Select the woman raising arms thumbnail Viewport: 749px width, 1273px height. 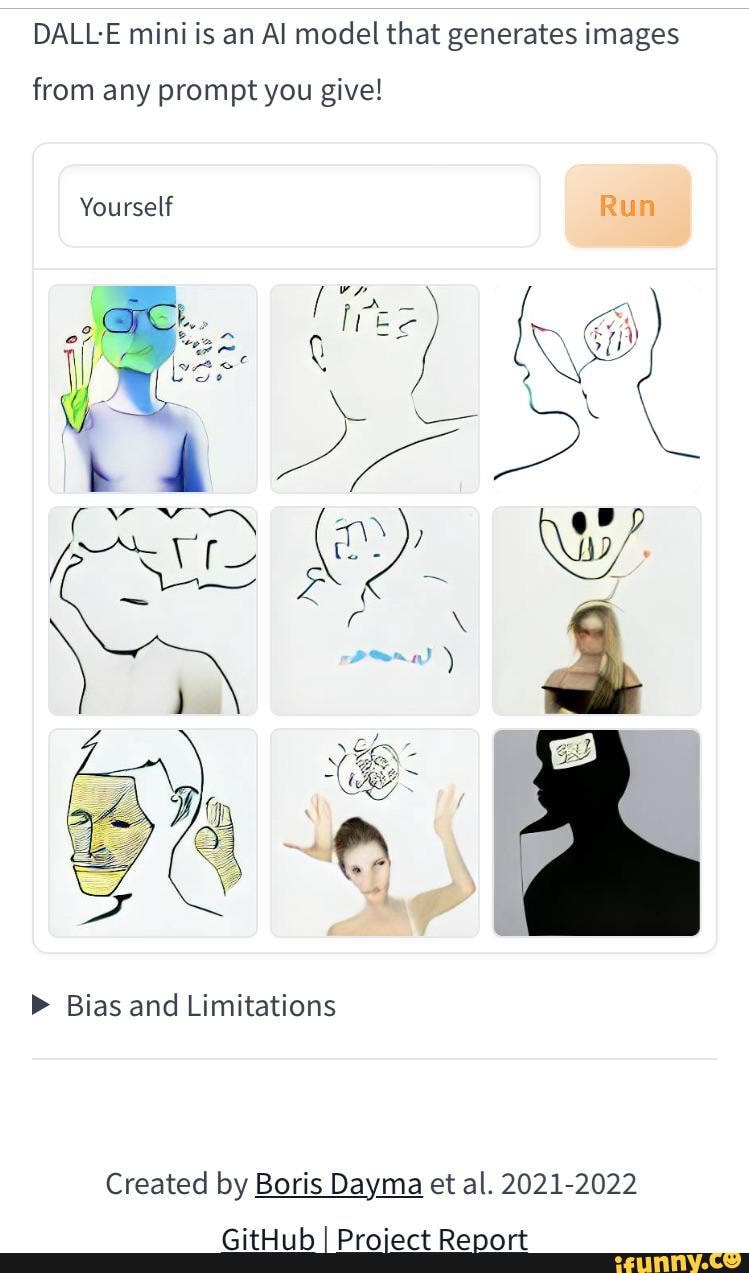tap(375, 833)
